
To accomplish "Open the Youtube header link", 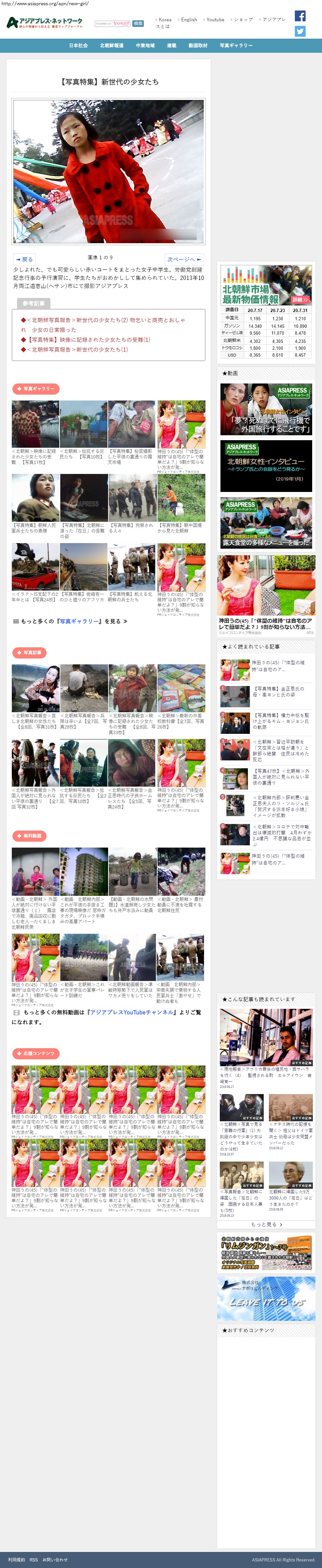I will [215, 19].
